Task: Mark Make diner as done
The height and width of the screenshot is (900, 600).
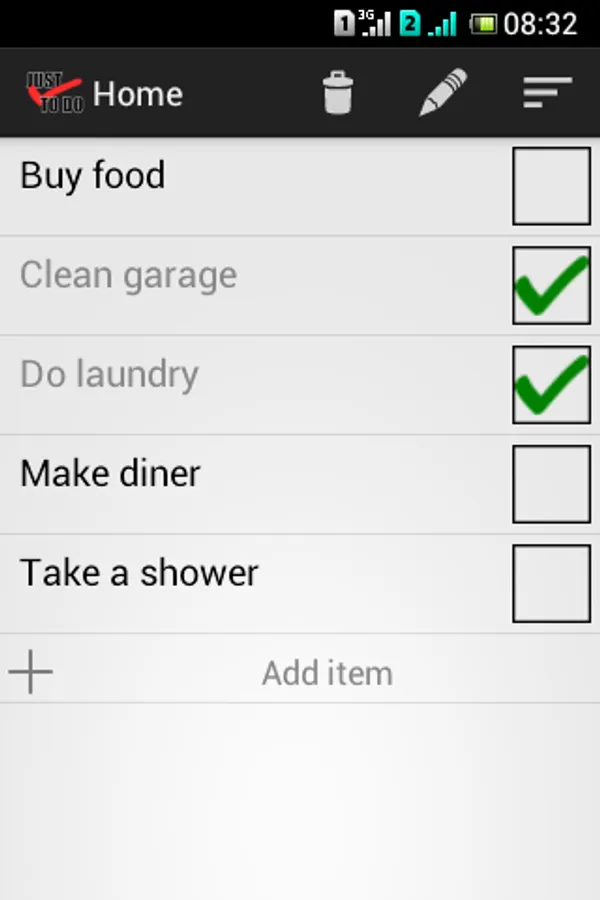Action: [551, 484]
